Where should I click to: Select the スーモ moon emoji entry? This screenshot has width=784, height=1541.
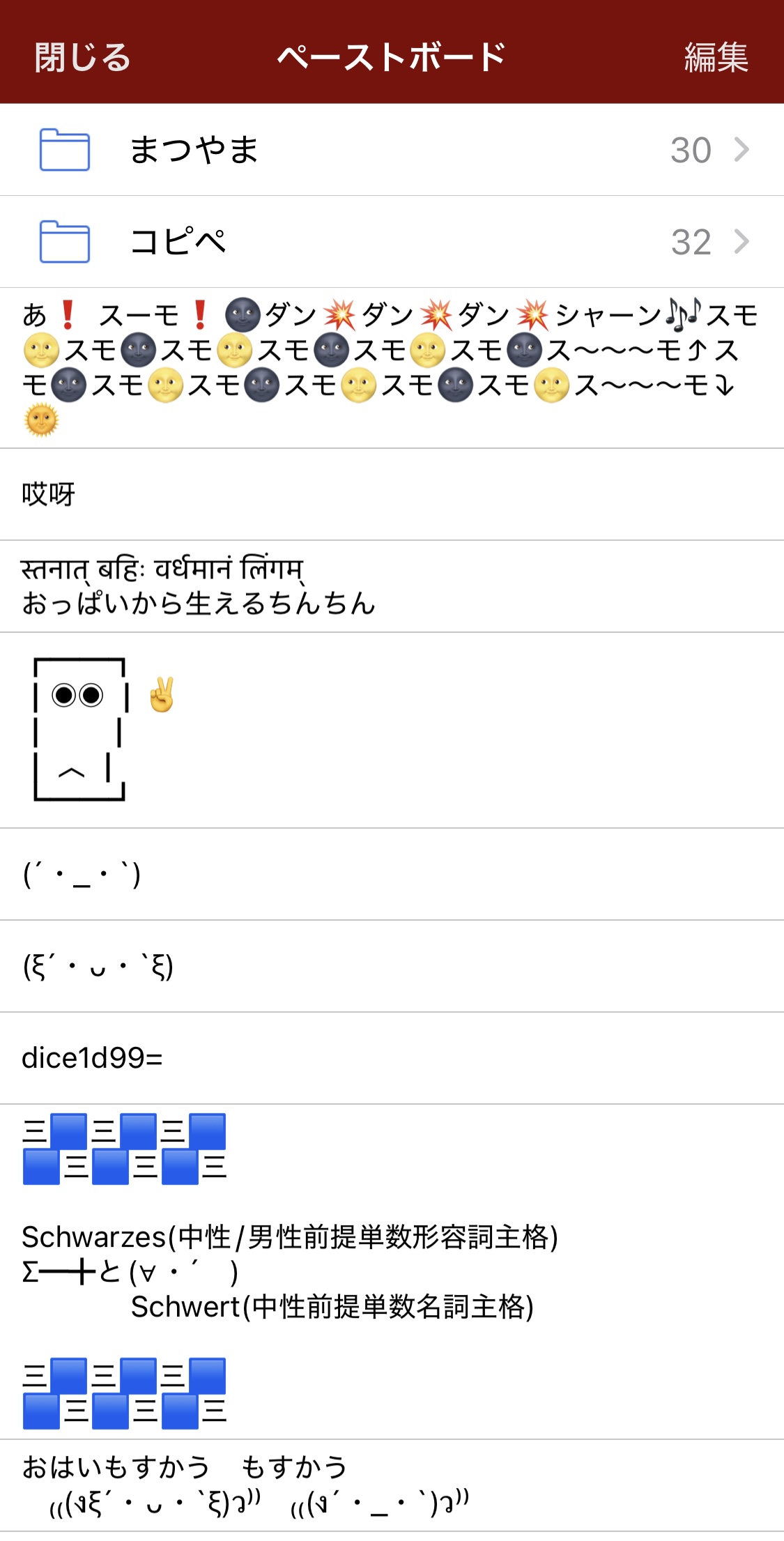pos(392,367)
